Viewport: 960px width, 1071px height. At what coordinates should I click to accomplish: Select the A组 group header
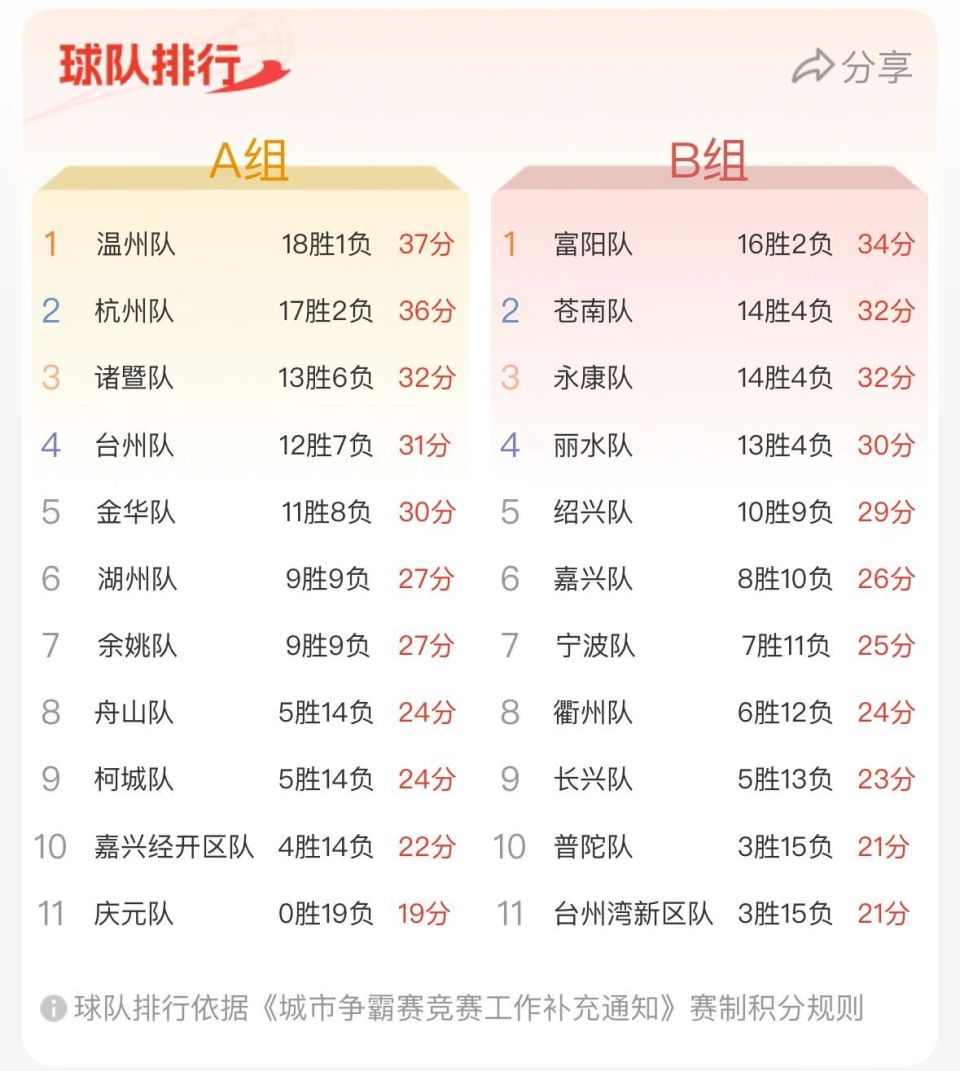pos(247,160)
